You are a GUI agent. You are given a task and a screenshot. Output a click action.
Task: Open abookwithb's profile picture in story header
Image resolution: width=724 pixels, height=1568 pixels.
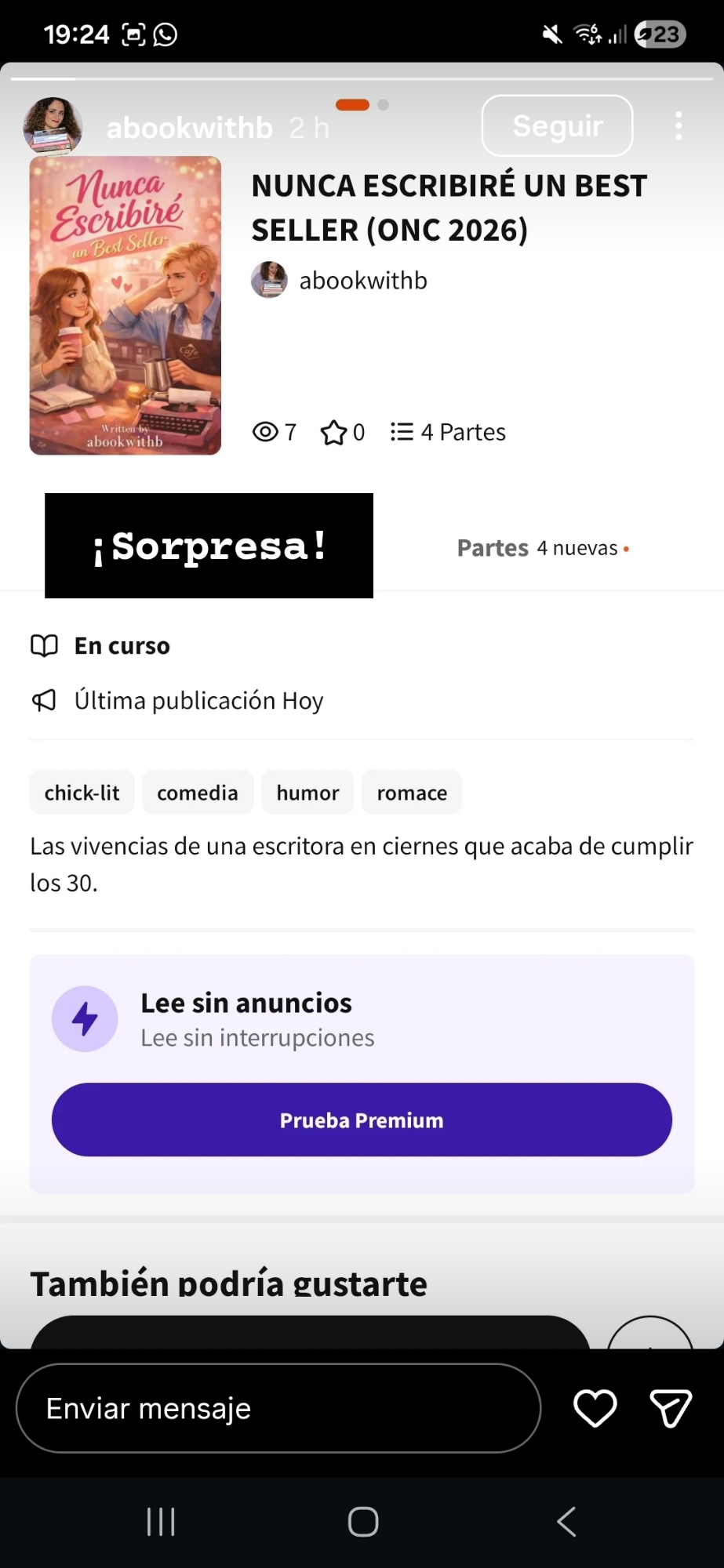tap(53, 125)
